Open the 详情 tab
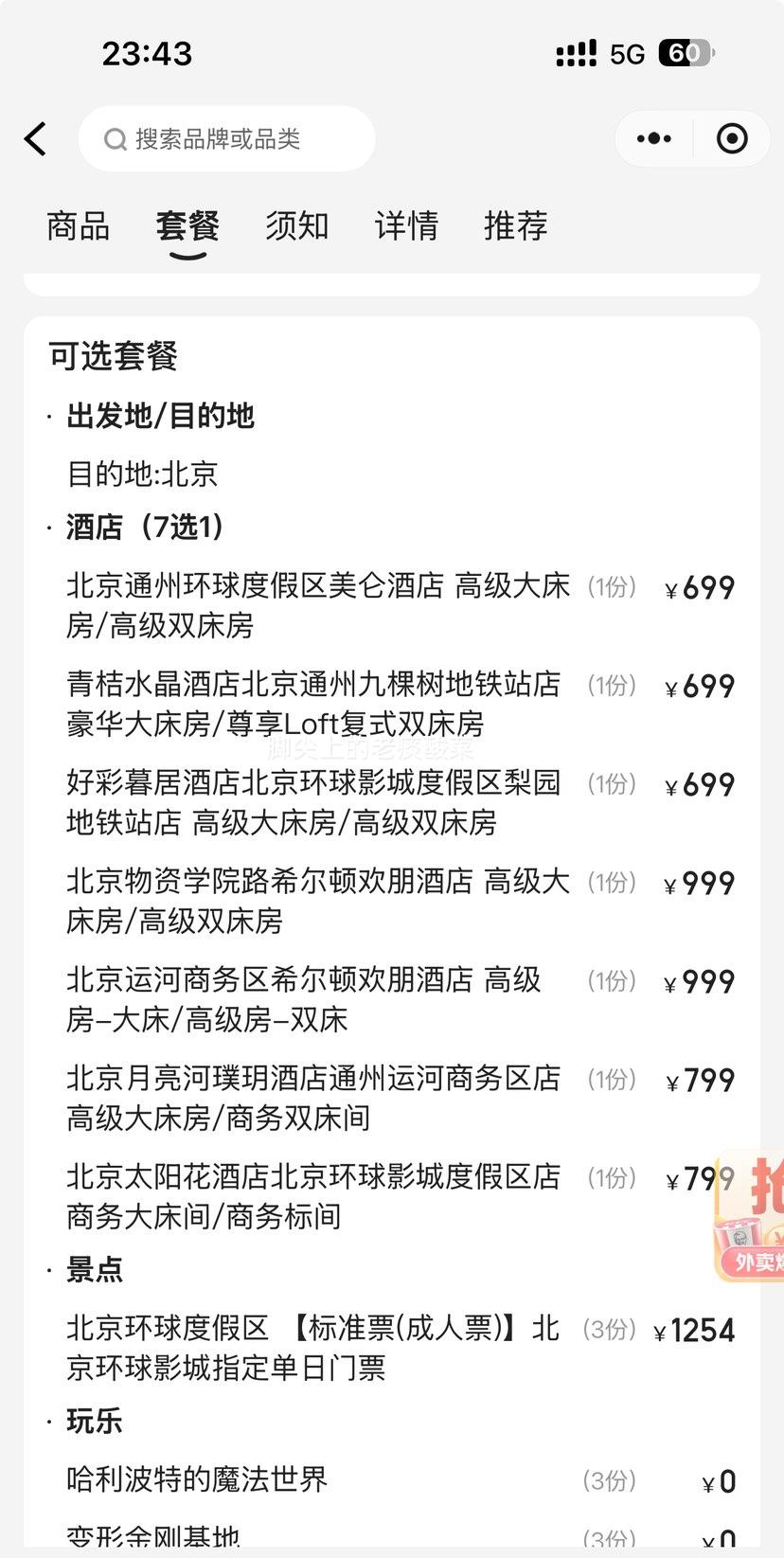The width and height of the screenshot is (784, 1558). 406,226
